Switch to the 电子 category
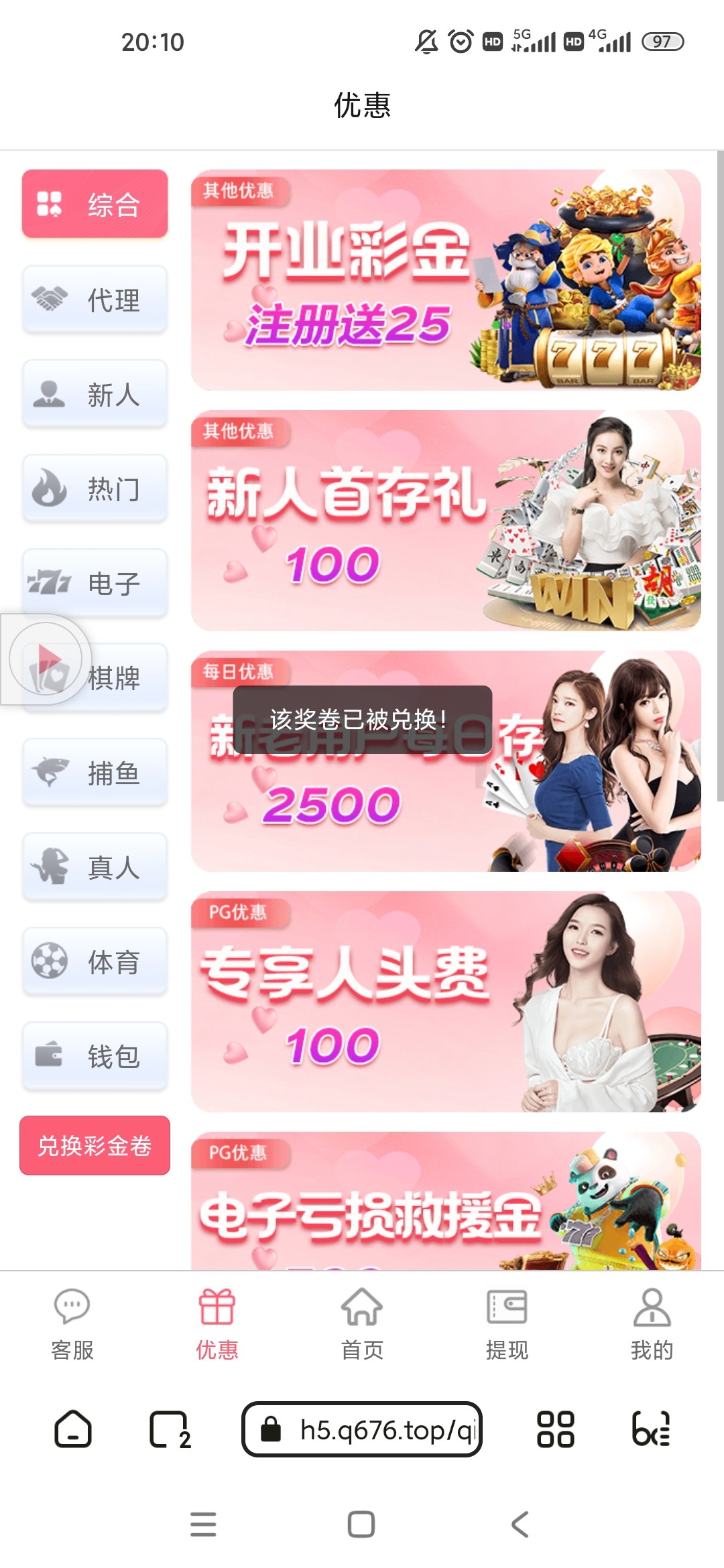Image resolution: width=724 pixels, height=1568 pixels. (x=95, y=583)
